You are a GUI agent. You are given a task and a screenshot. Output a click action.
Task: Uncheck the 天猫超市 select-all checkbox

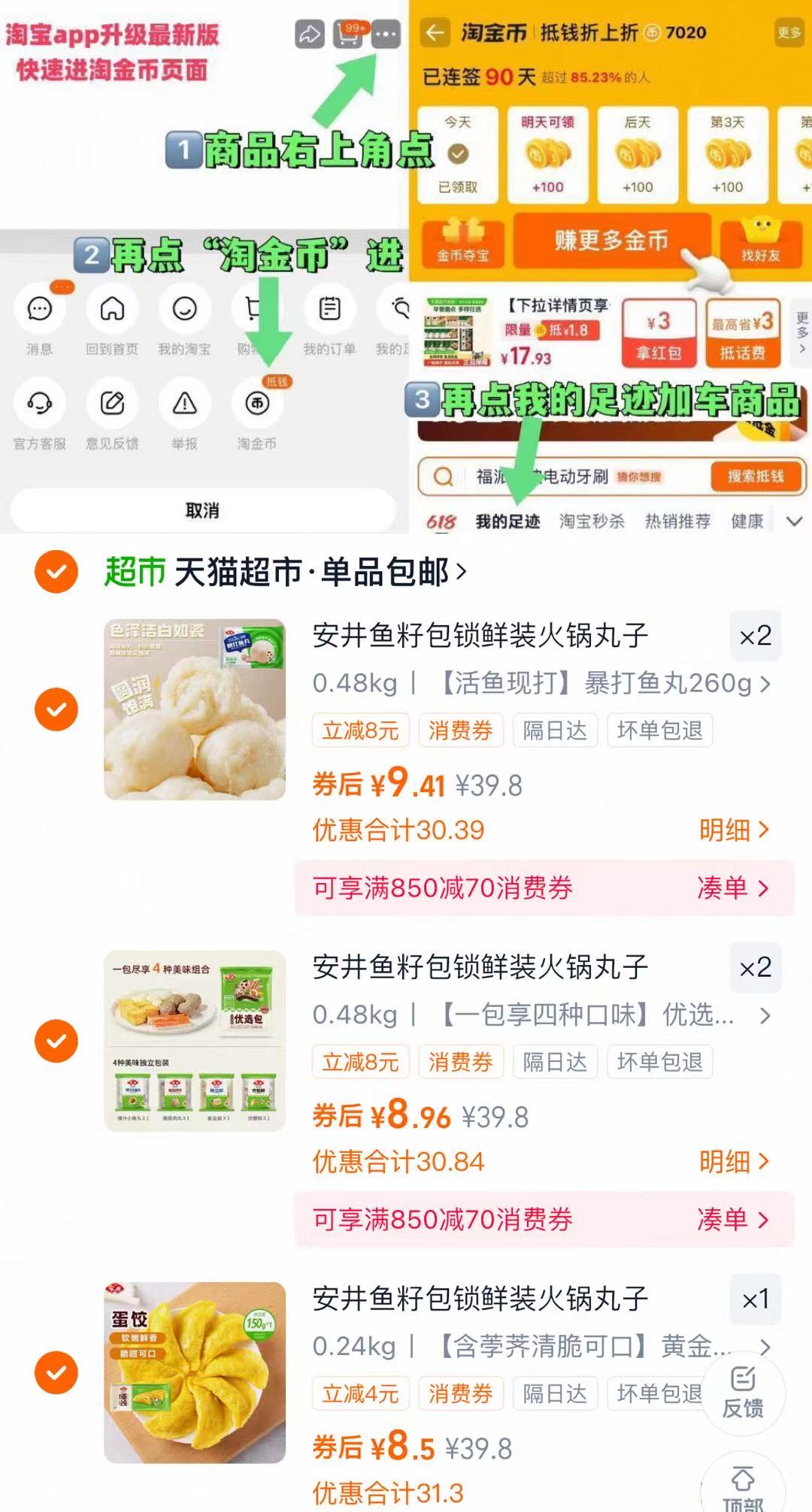(x=56, y=570)
